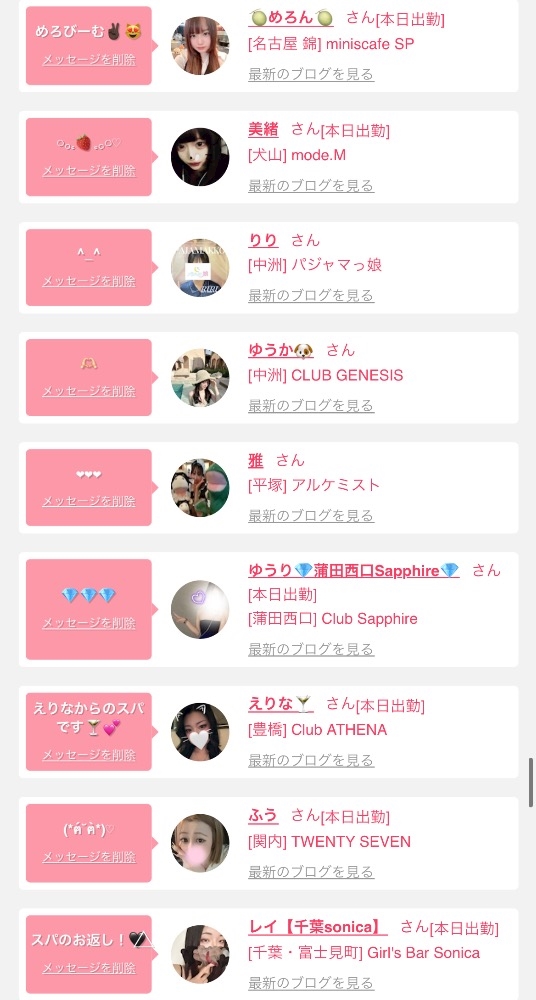Open 雅's profile name link
The height and width of the screenshot is (1000, 536).
[x=255, y=460]
